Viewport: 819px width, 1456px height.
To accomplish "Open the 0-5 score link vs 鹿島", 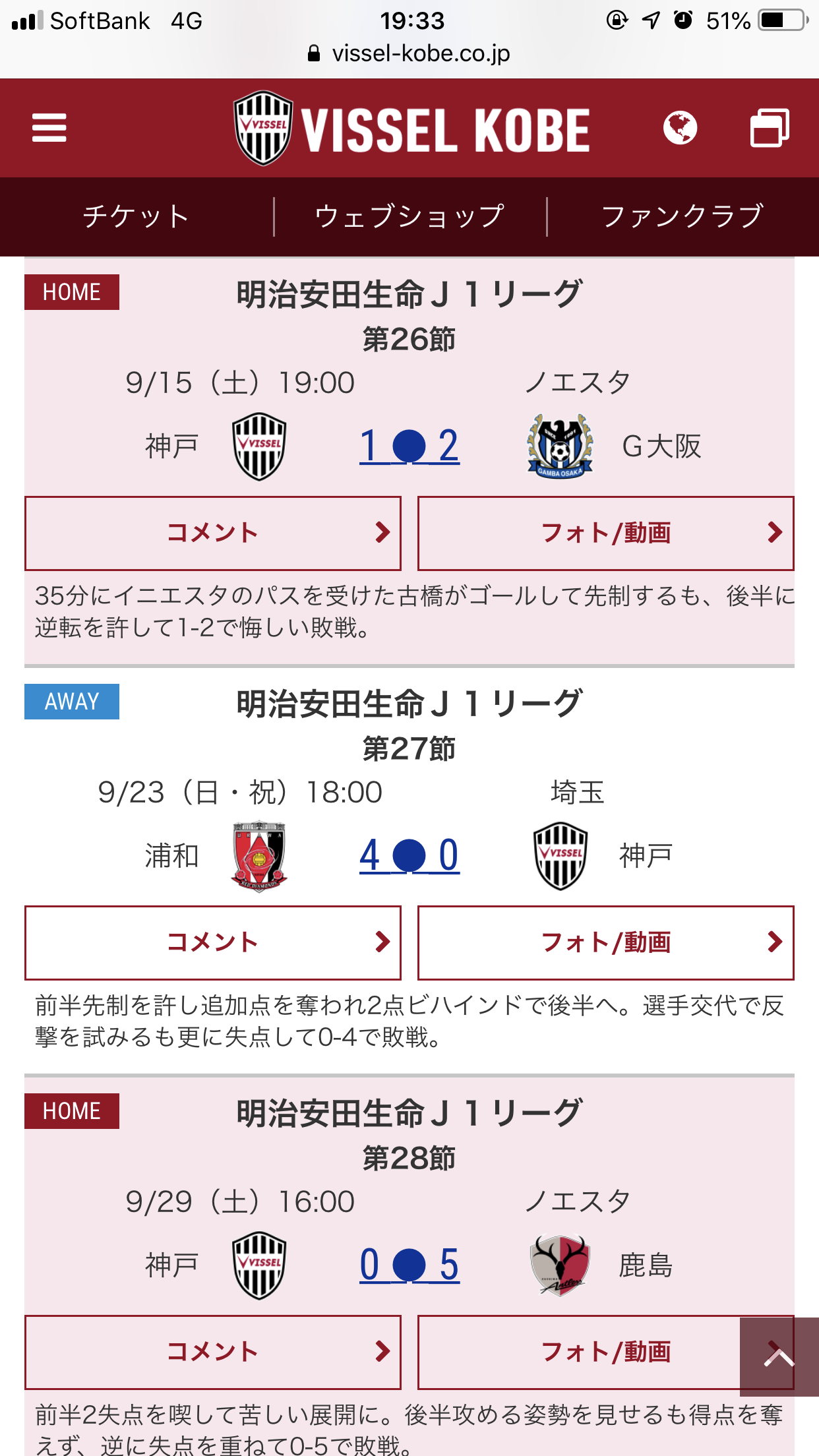I will coord(409,1265).
